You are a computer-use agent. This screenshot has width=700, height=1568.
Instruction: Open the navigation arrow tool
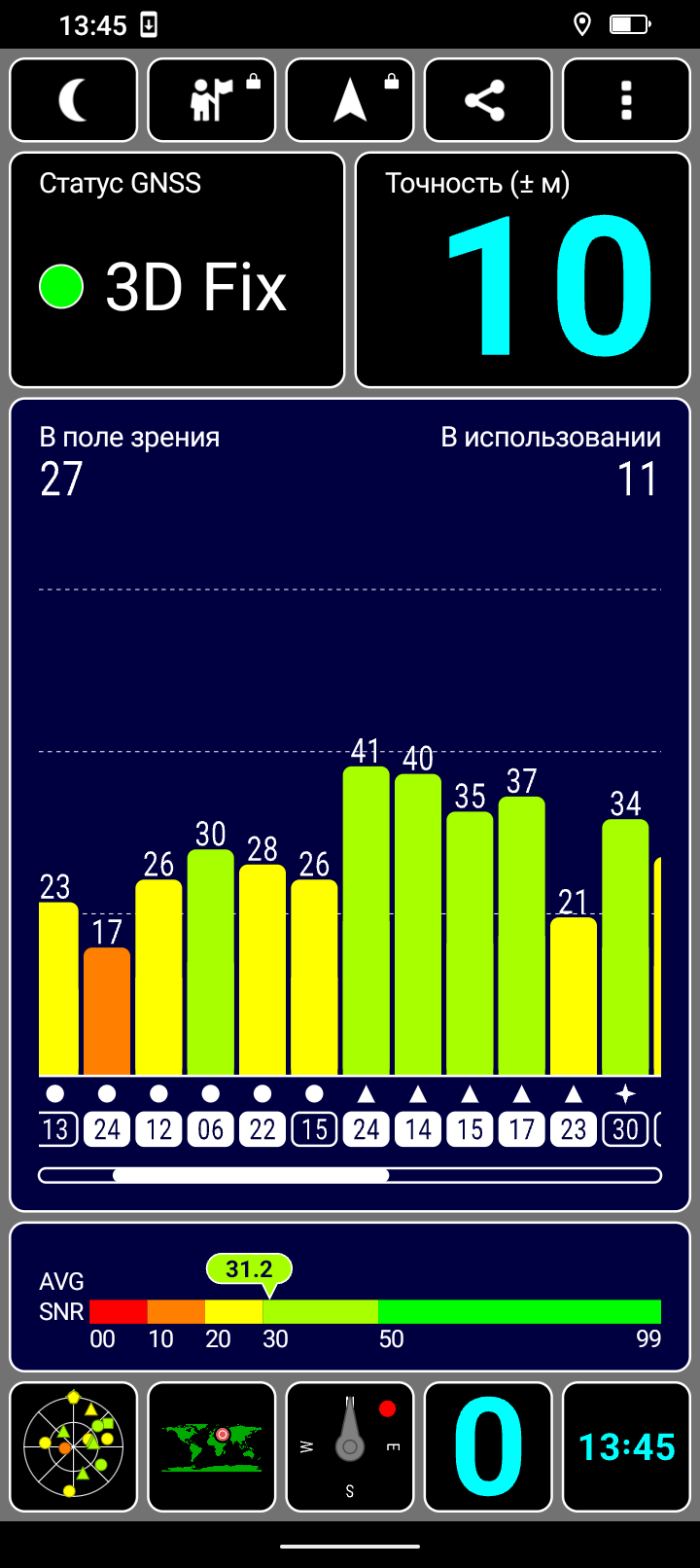350,100
